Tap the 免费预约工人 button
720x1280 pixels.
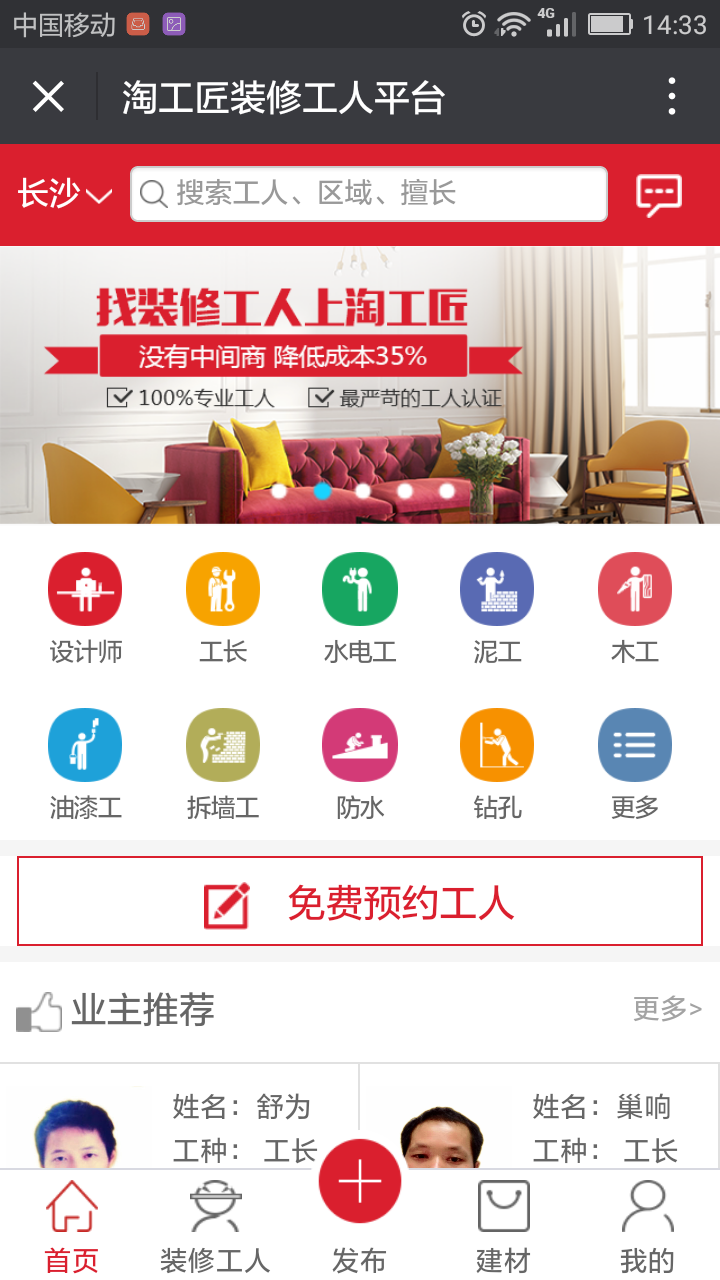pyautogui.click(x=360, y=901)
